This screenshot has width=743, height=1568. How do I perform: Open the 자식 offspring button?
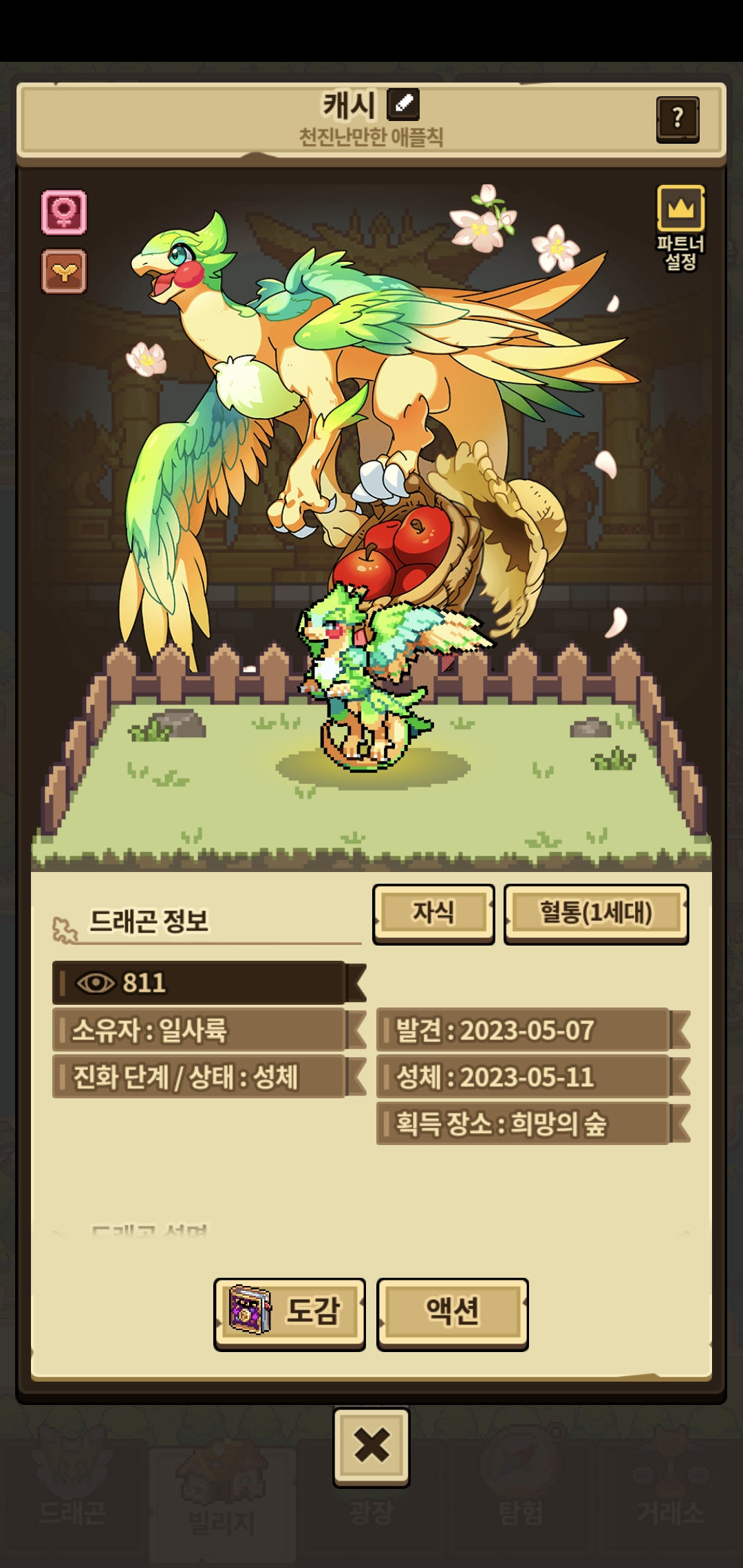pyautogui.click(x=433, y=913)
